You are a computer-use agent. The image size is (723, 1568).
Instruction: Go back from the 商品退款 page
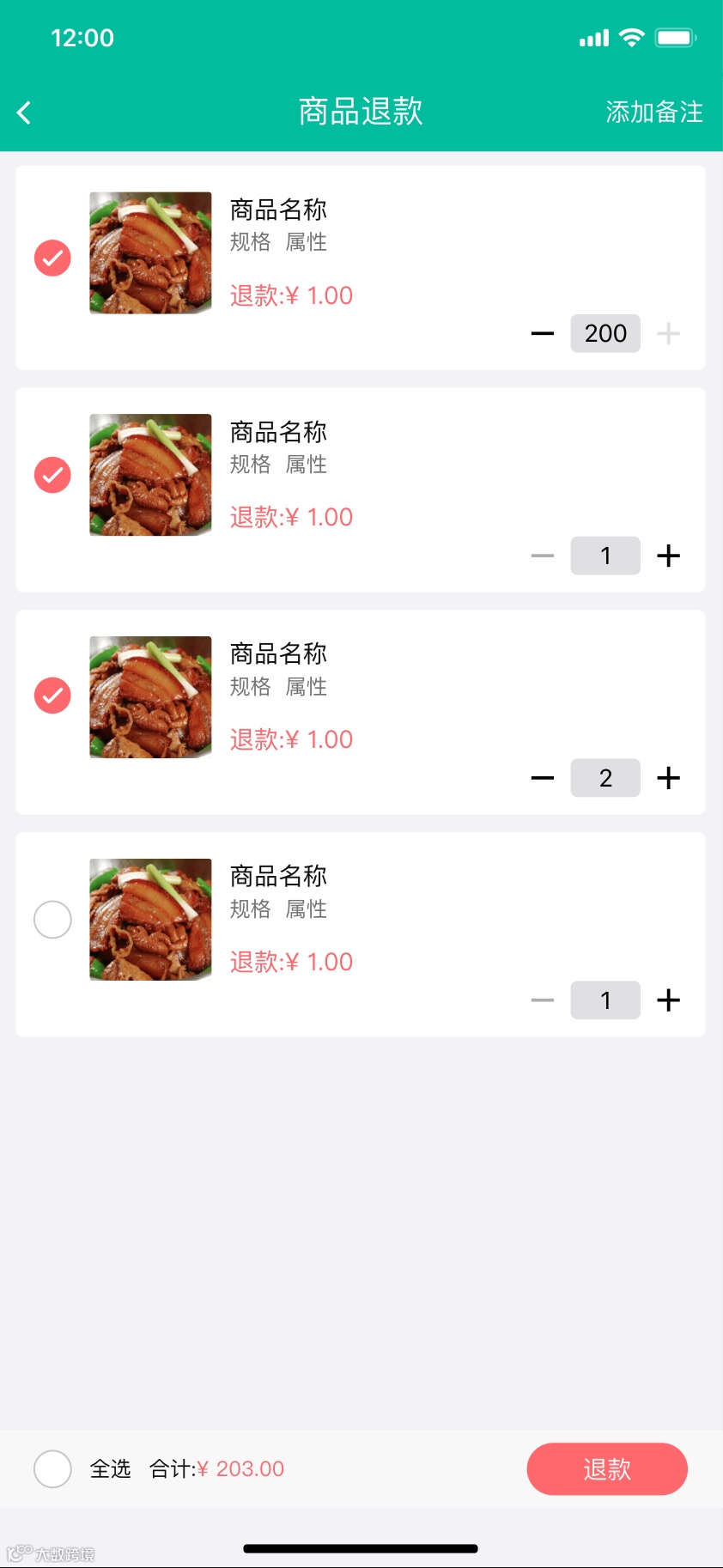coord(24,112)
